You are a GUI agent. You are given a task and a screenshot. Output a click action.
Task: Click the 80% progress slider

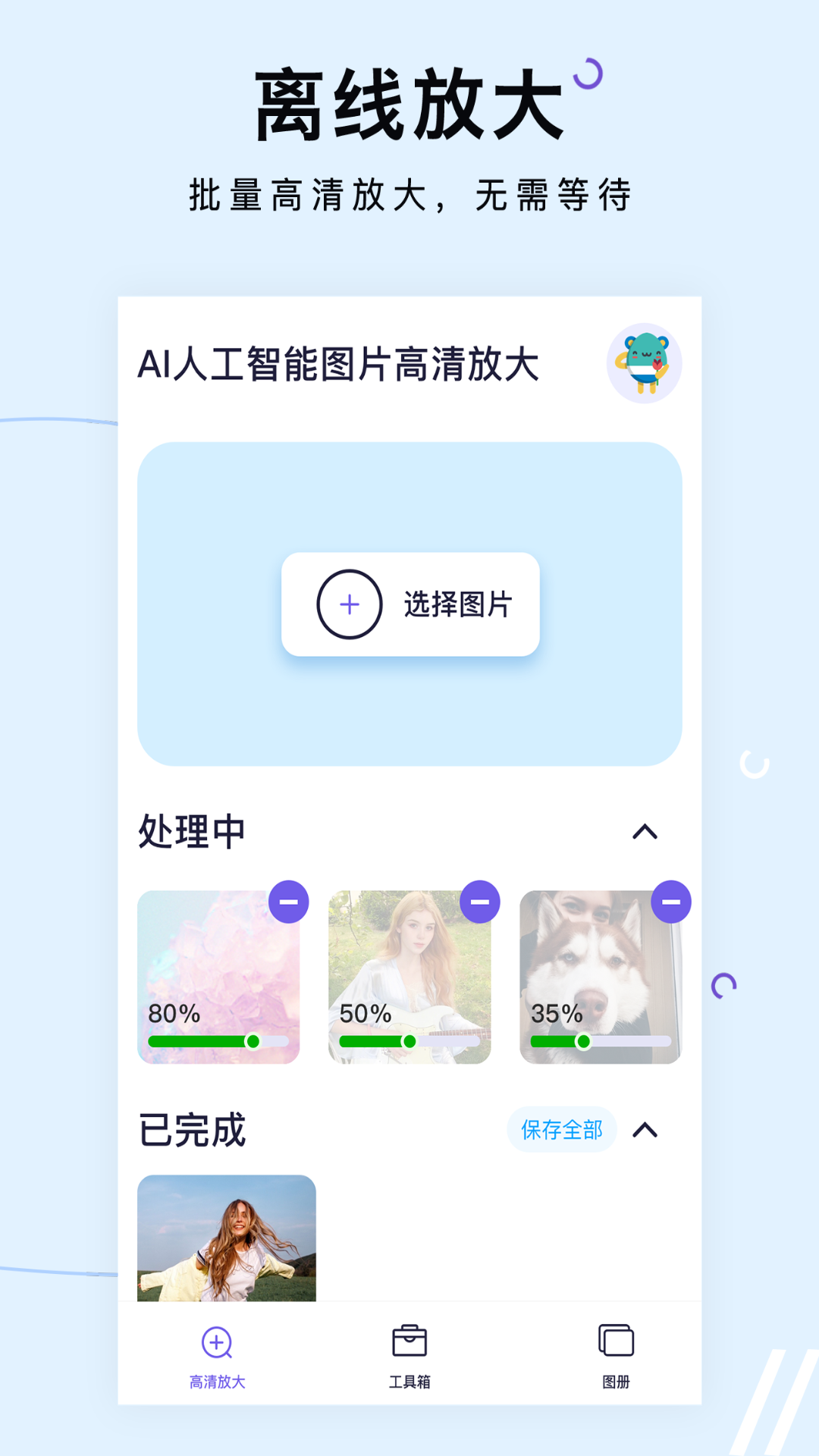[x=220, y=1040]
